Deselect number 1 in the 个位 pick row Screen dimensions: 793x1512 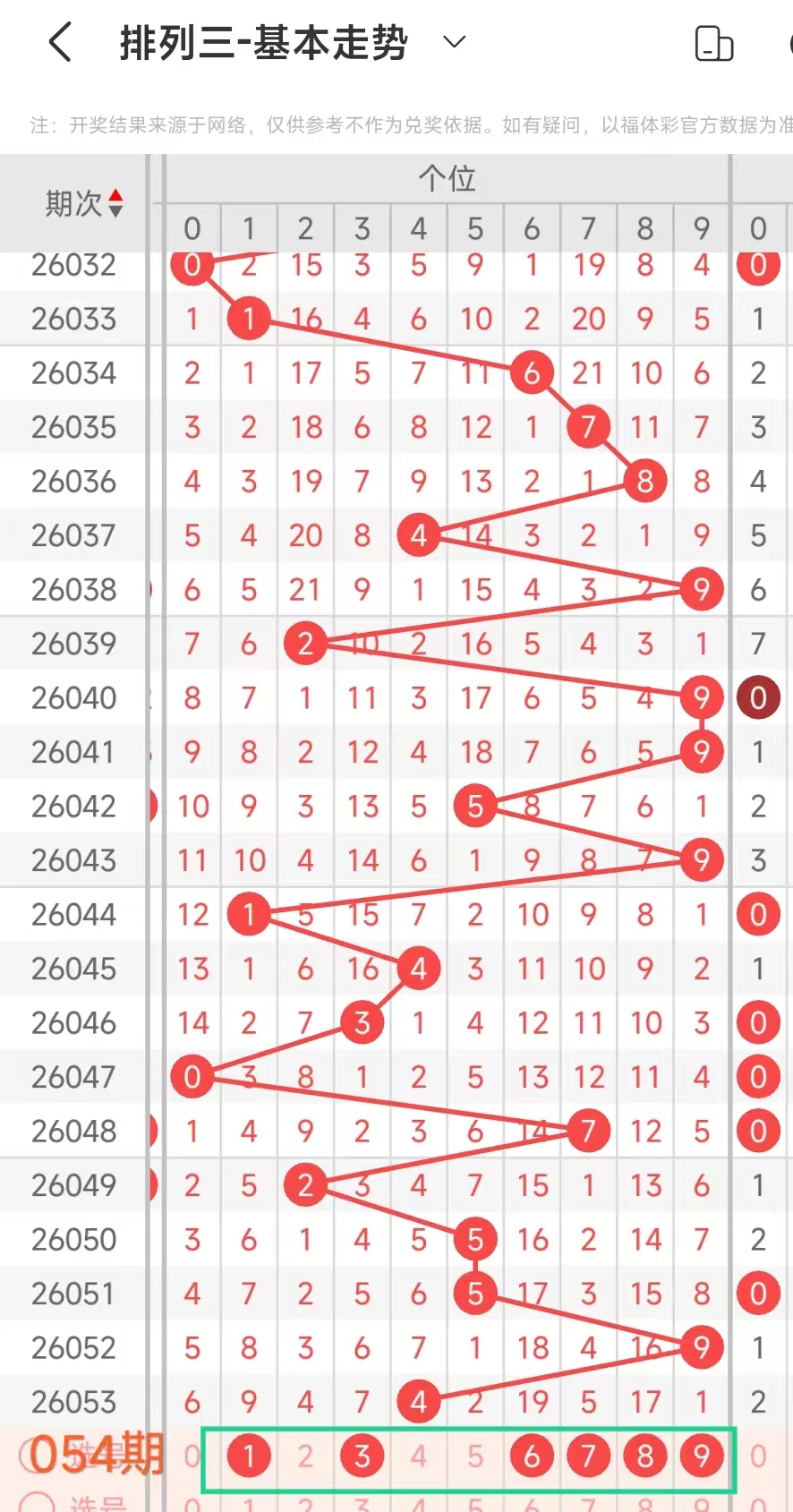pyautogui.click(x=249, y=1456)
